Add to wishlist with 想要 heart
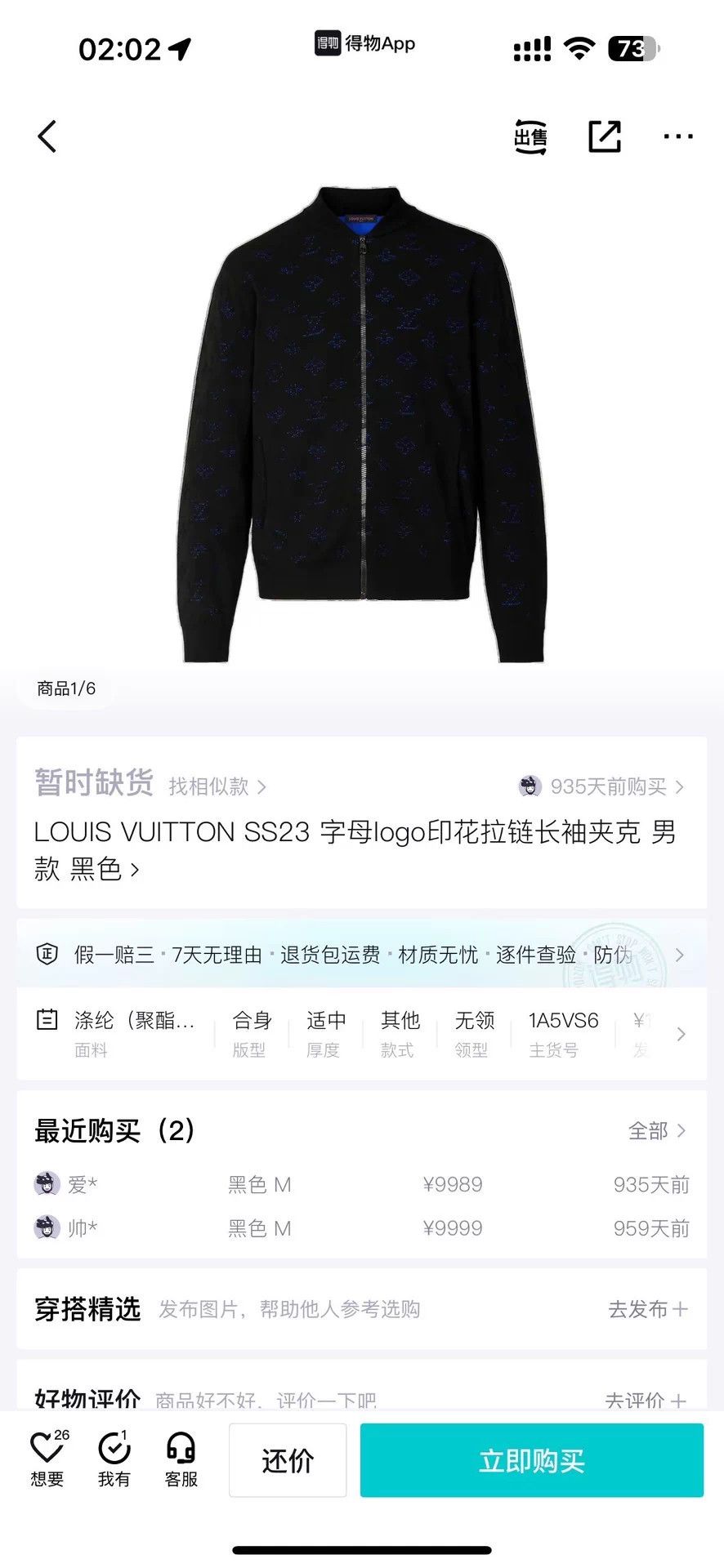The height and width of the screenshot is (1568, 724). tap(48, 1459)
